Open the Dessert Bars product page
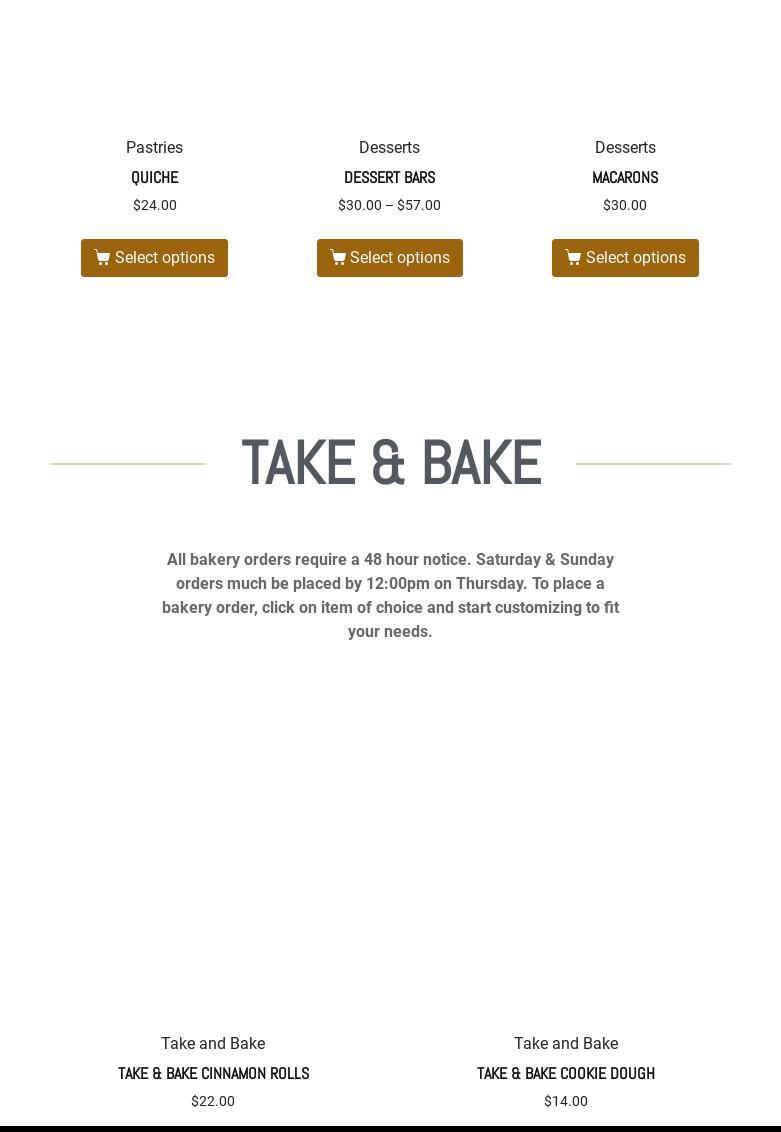This screenshot has width=781, height=1132. [389, 177]
